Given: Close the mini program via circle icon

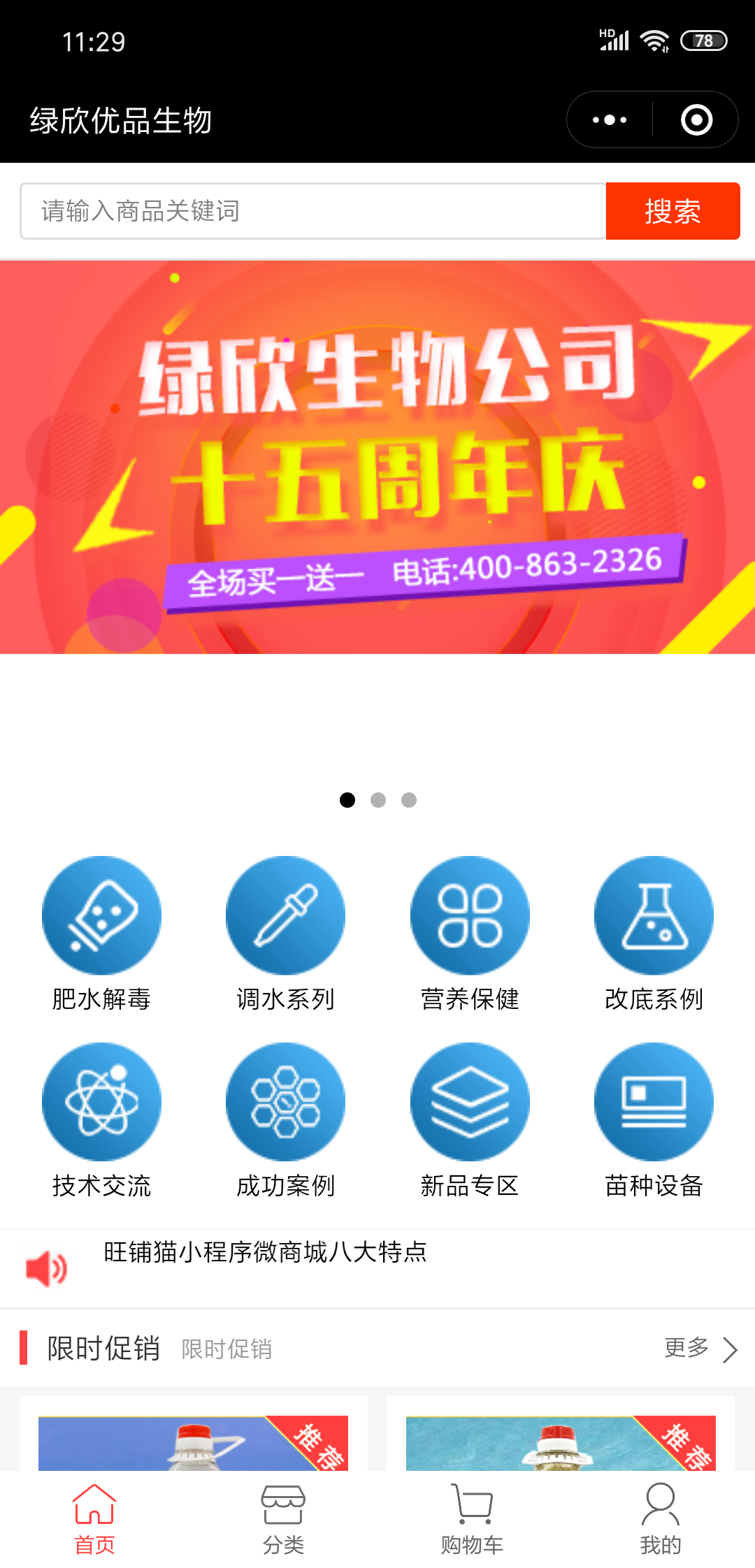Looking at the screenshot, I should pos(696,119).
